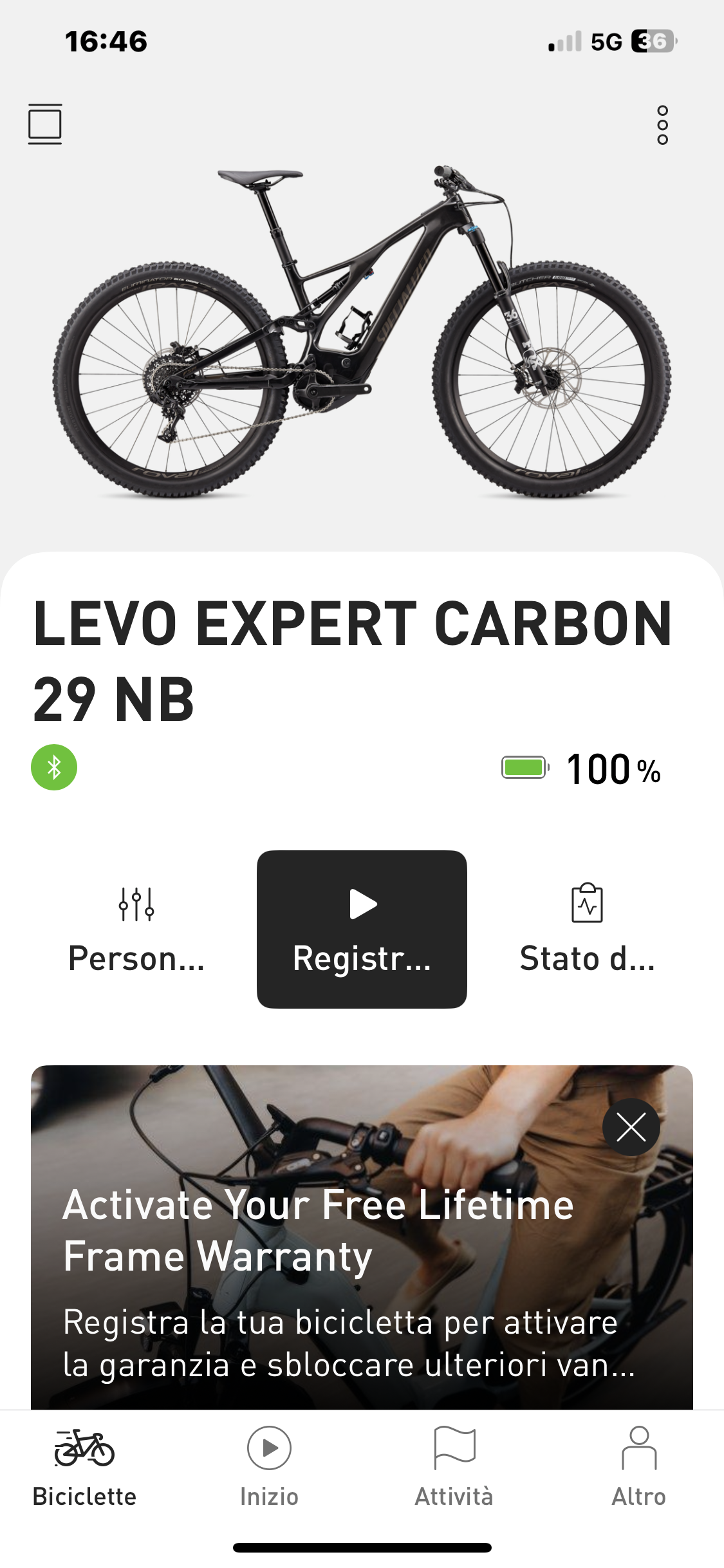The height and width of the screenshot is (1568, 724).
Task: Dismiss the Lifetime Frame Warranty banner
Action: tap(631, 1127)
